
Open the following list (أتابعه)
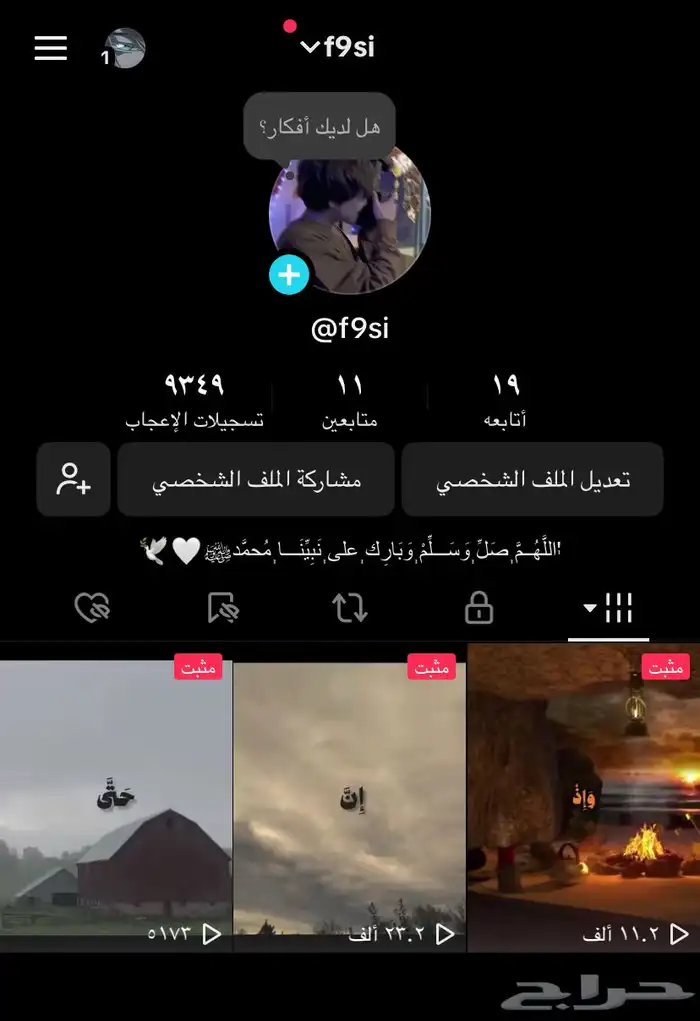pyautogui.click(x=505, y=400)
